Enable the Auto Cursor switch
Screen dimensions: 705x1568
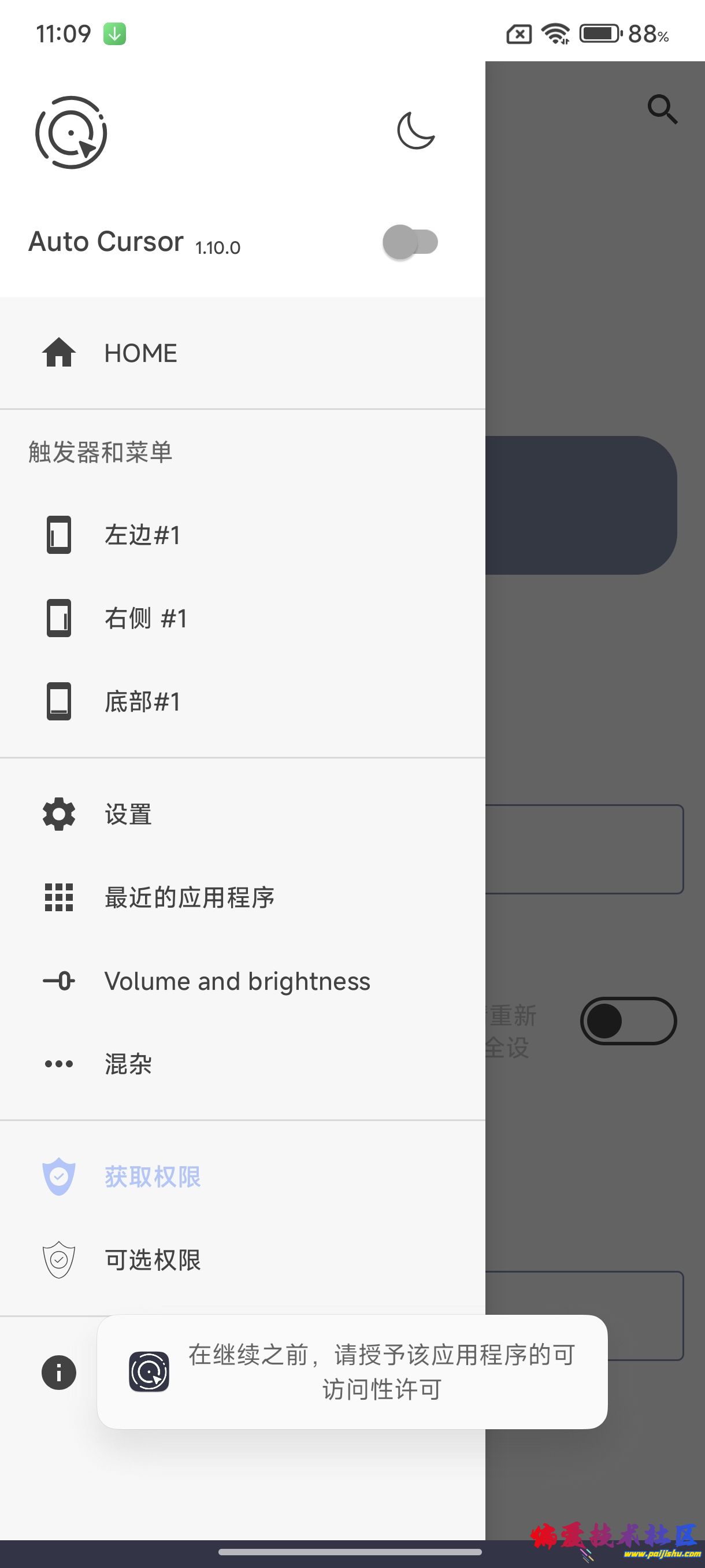click(411, 242)
